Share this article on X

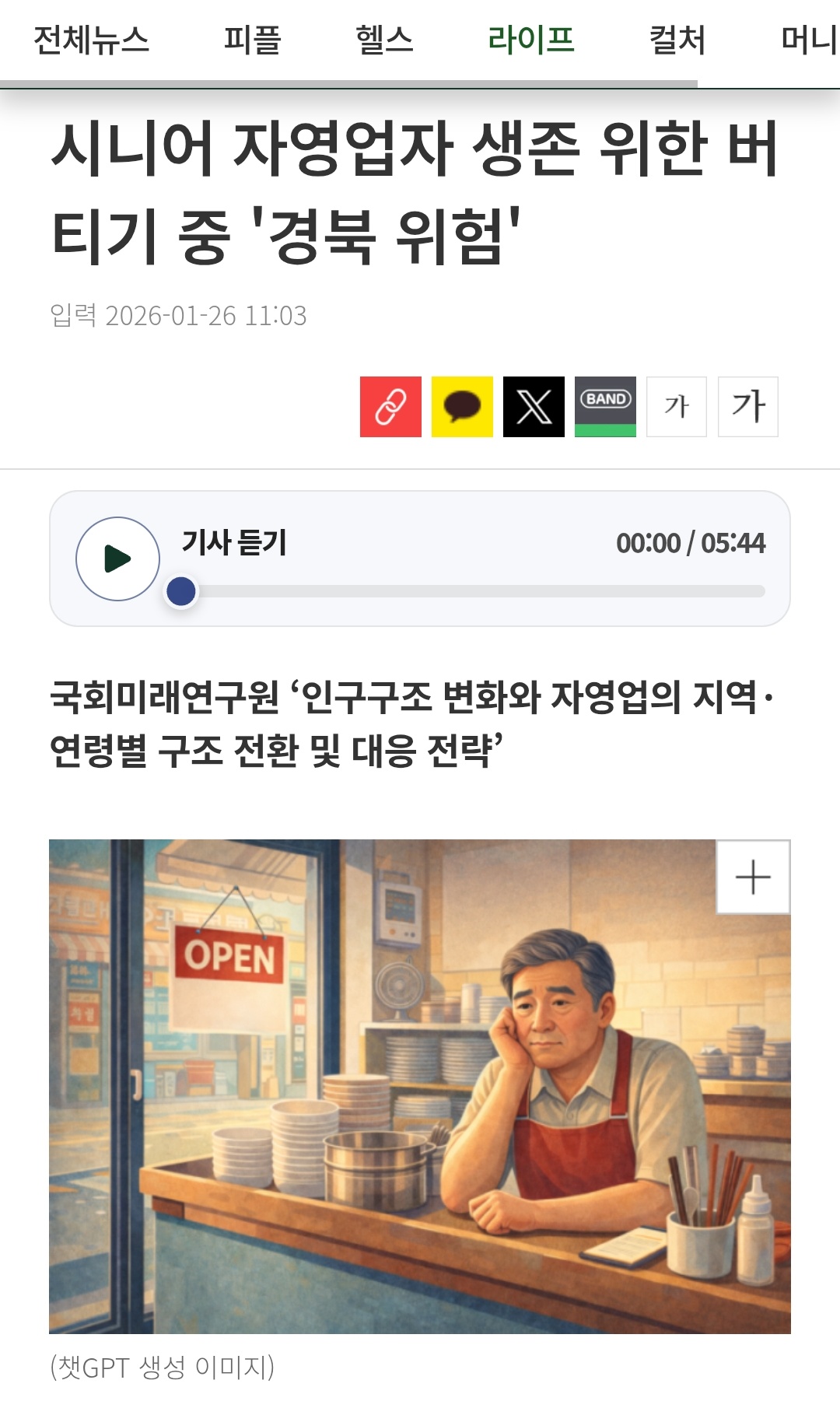pos(534,407)
